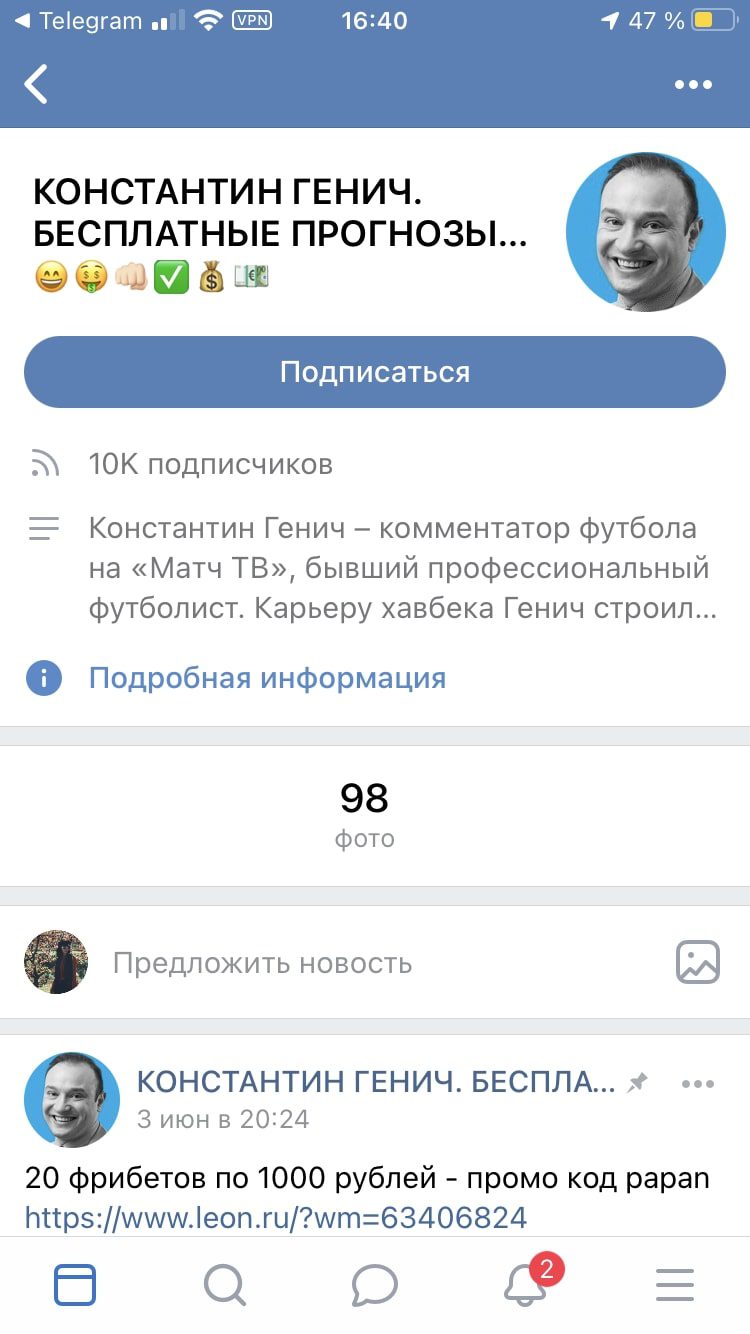Tap Подробная информация for community details
Image resolution: width=750 pixels, height=1334 pixels.
pyautogui.click(x=267, y=677)
